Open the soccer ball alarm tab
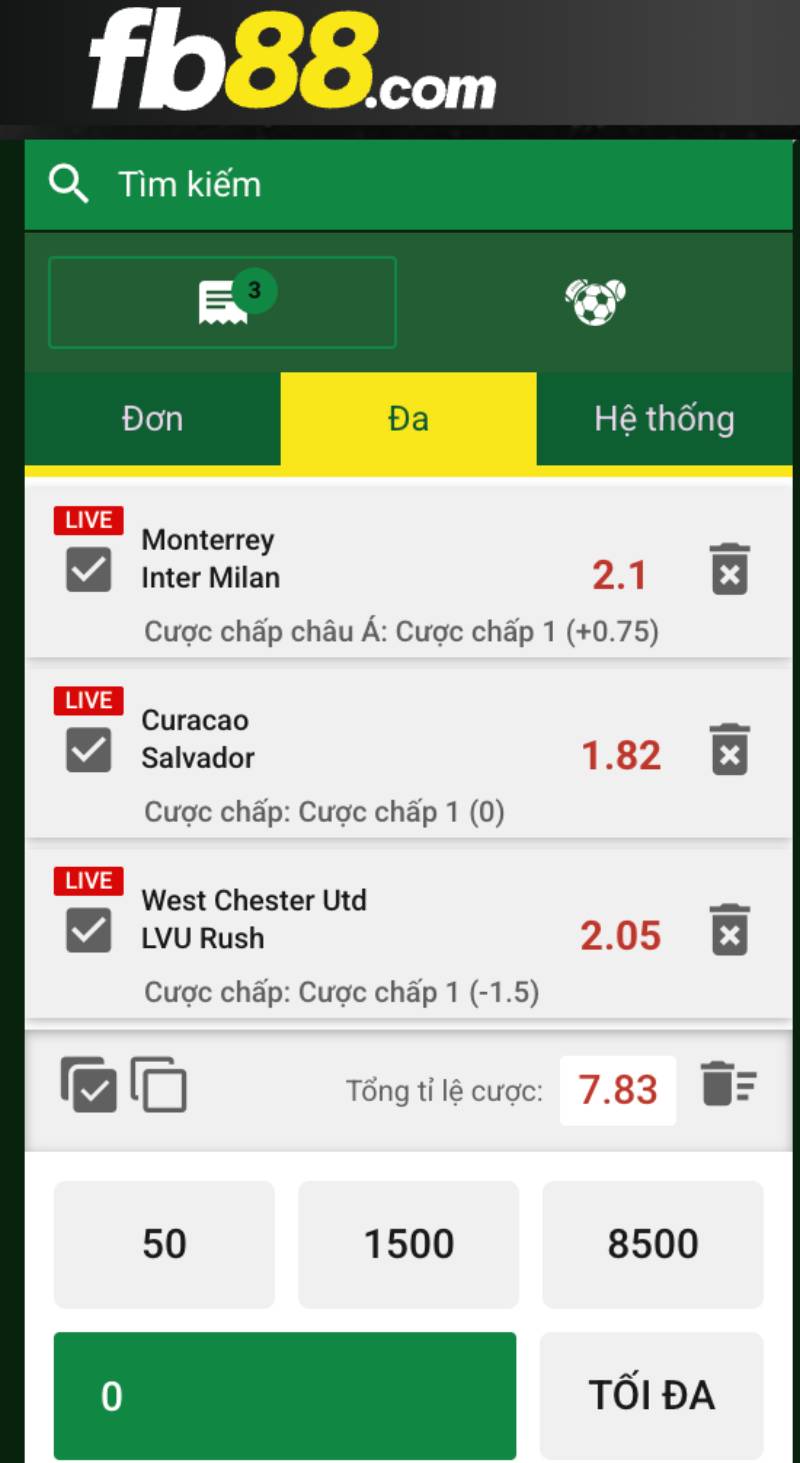This screenshot has height=1463, width=800. (595, 302)
